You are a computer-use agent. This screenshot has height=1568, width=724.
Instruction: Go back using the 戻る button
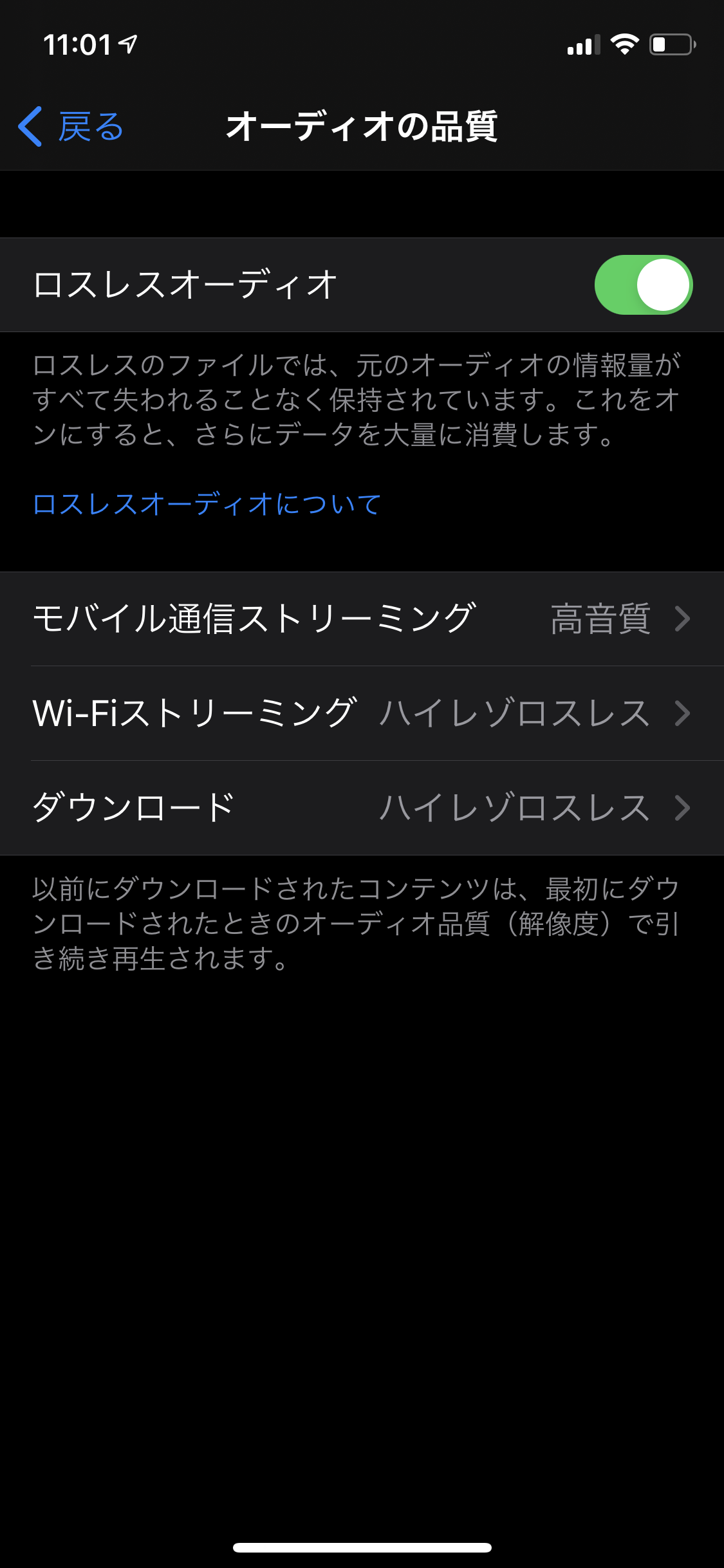click(x=71, y=126)
